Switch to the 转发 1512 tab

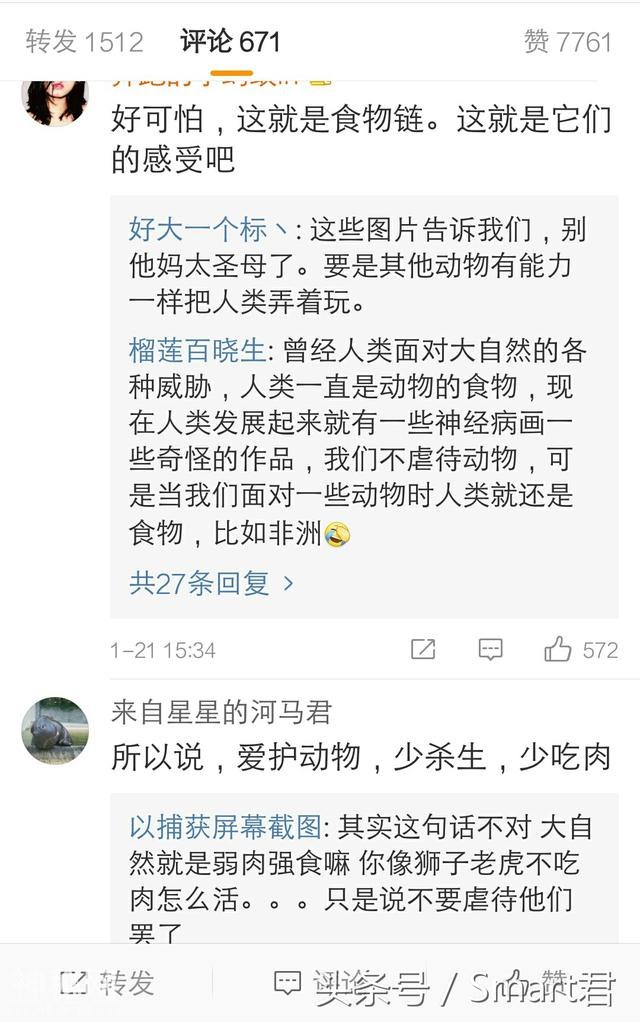[x=84, y=41]
